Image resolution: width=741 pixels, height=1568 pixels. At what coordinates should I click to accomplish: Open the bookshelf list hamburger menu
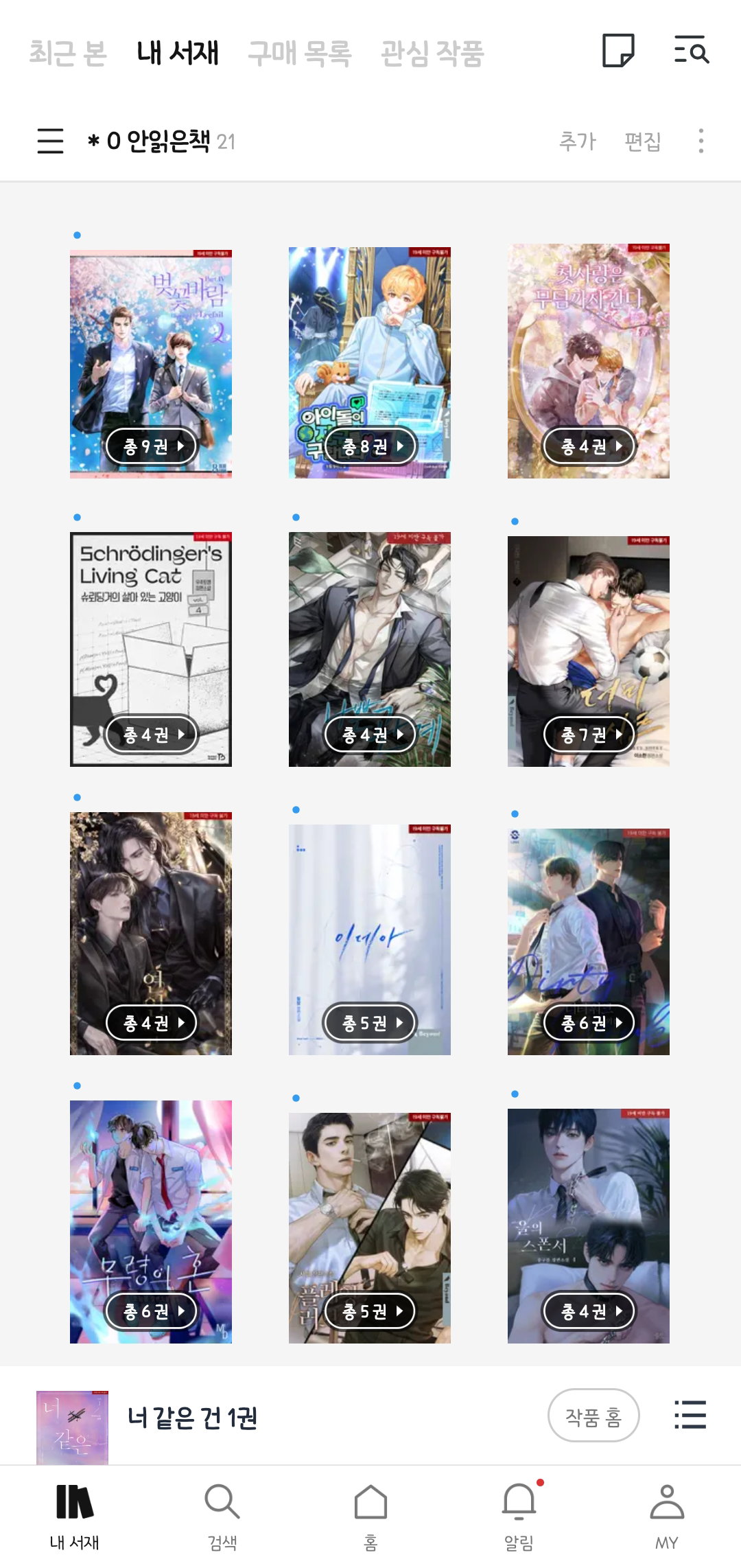click(50, 141)
